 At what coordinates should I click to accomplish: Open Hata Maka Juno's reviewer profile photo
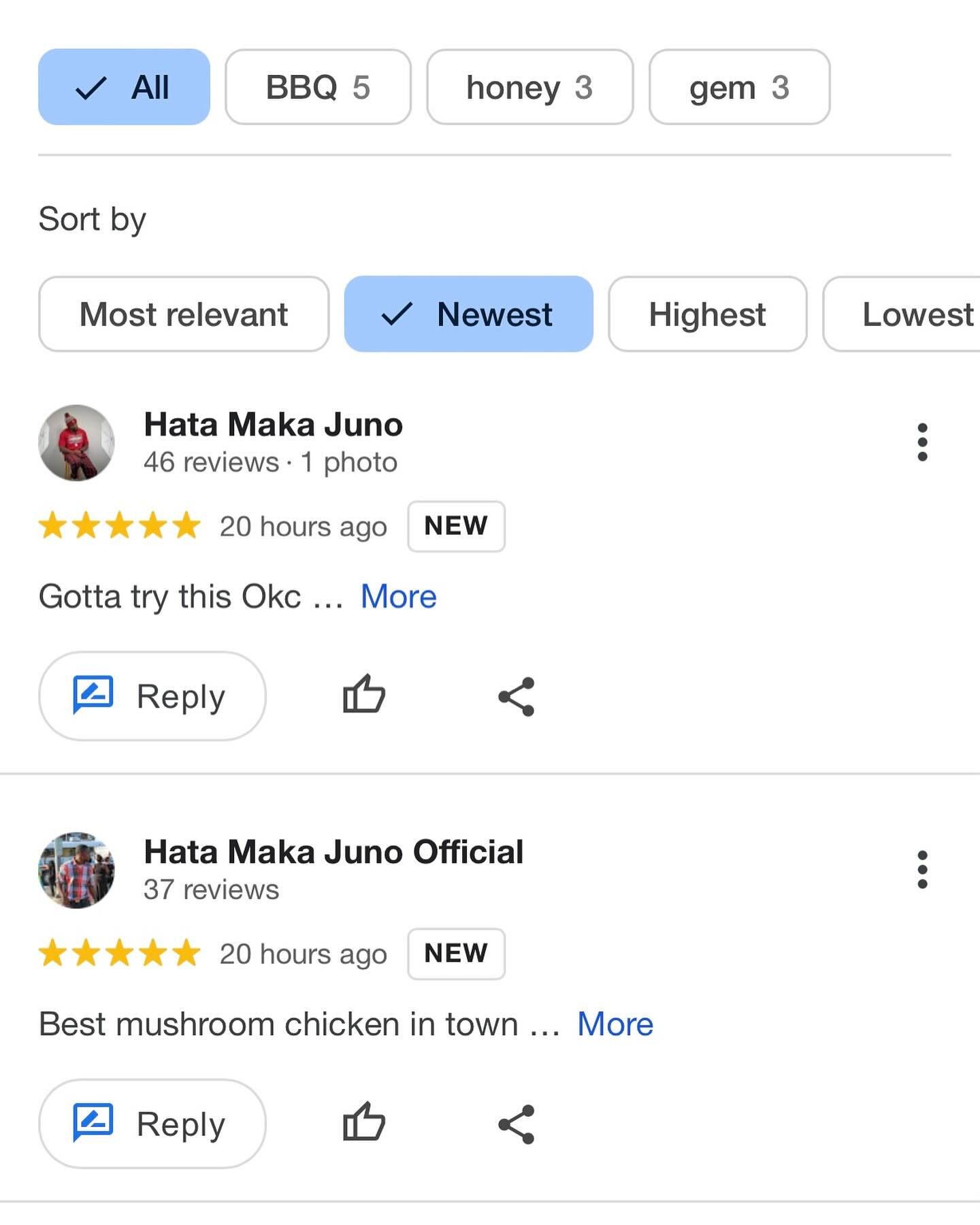[76, 443]
